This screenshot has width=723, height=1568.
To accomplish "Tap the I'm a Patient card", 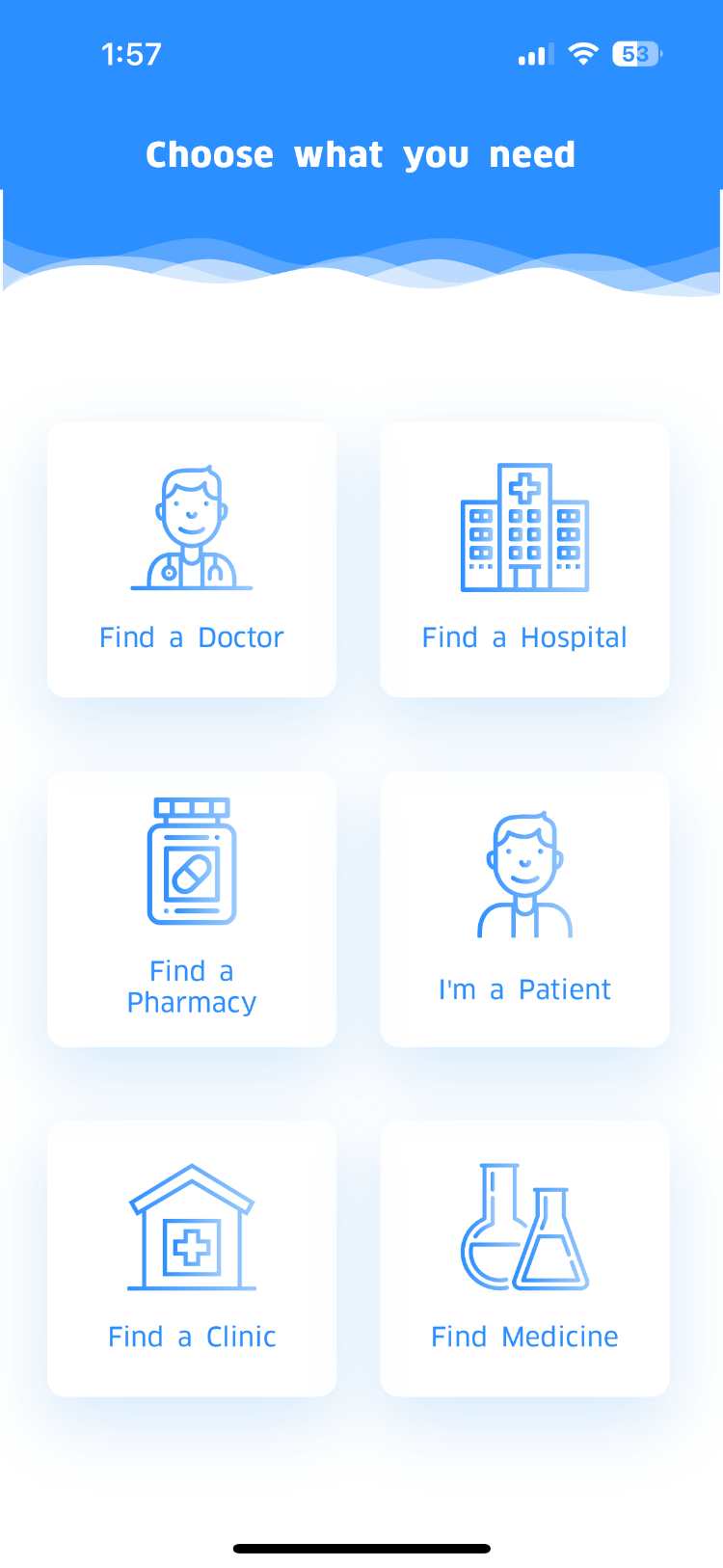I will [x=524, y=908].
